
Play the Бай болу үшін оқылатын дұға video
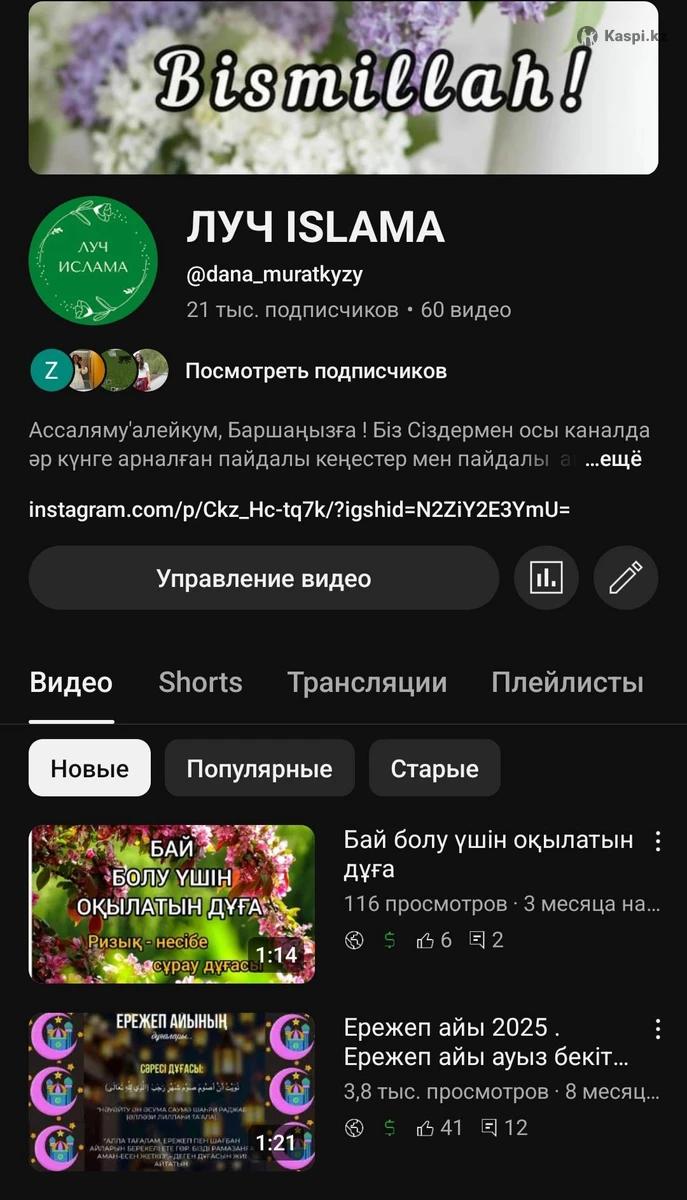(171, 904)
